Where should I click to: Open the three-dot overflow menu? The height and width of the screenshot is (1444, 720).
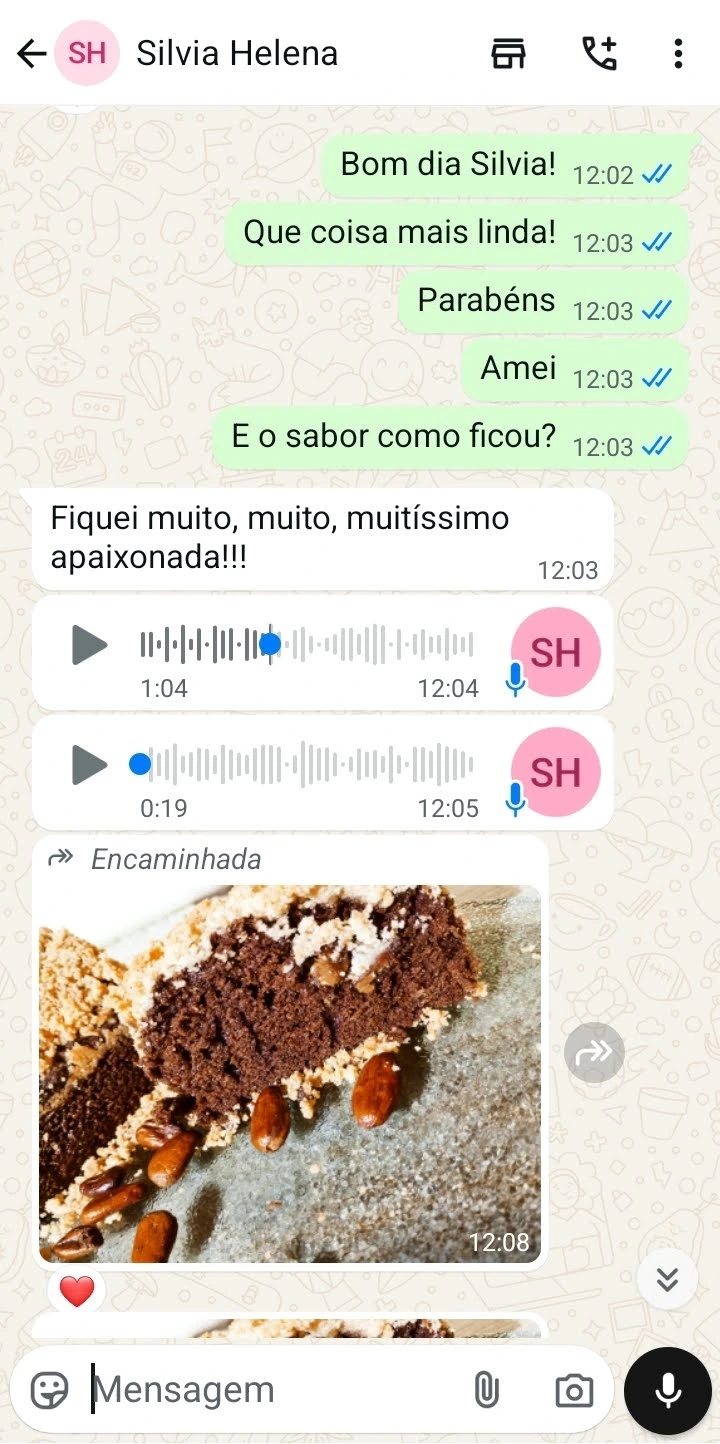(x=678, y=53)
